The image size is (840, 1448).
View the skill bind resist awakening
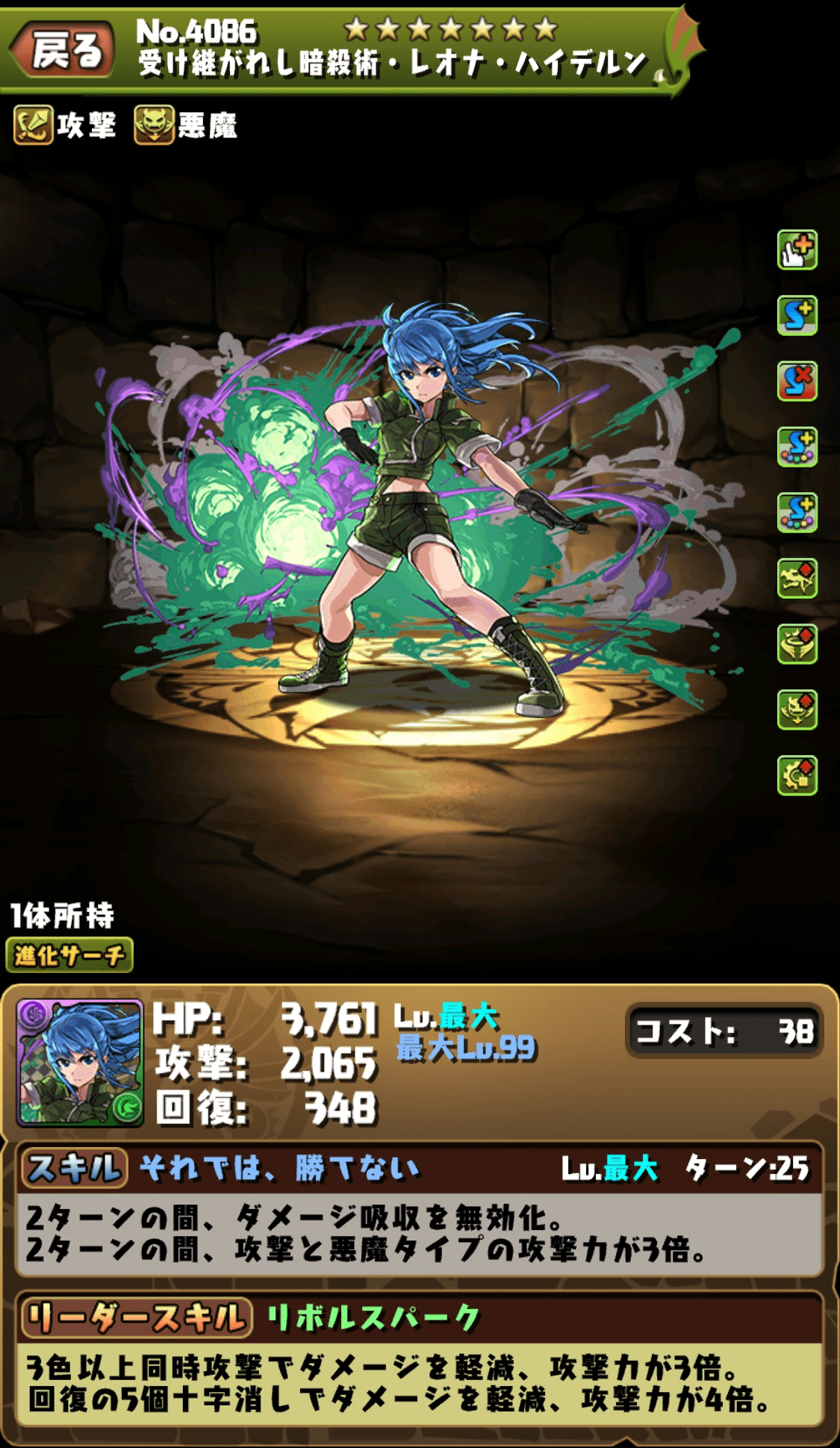[x=797, y=382]
